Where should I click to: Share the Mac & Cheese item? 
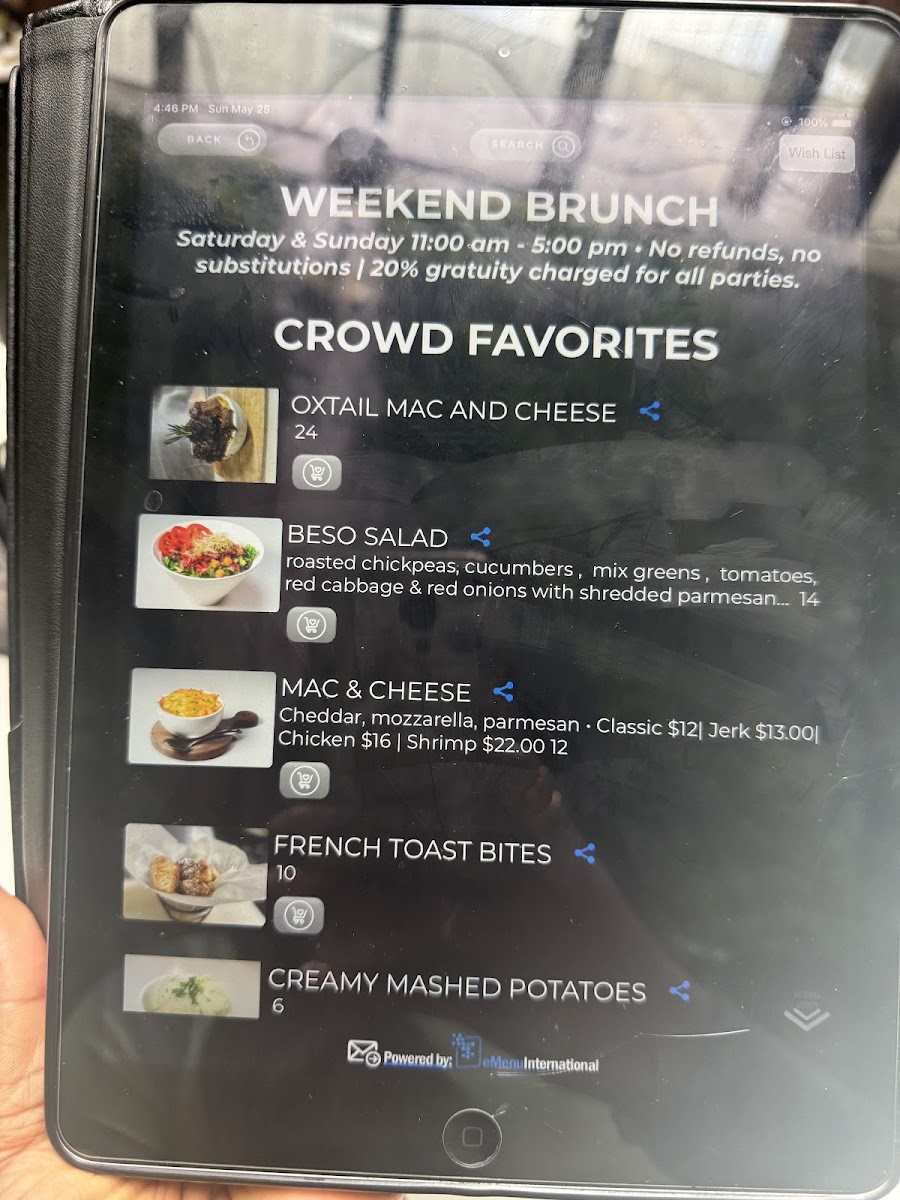503,691
